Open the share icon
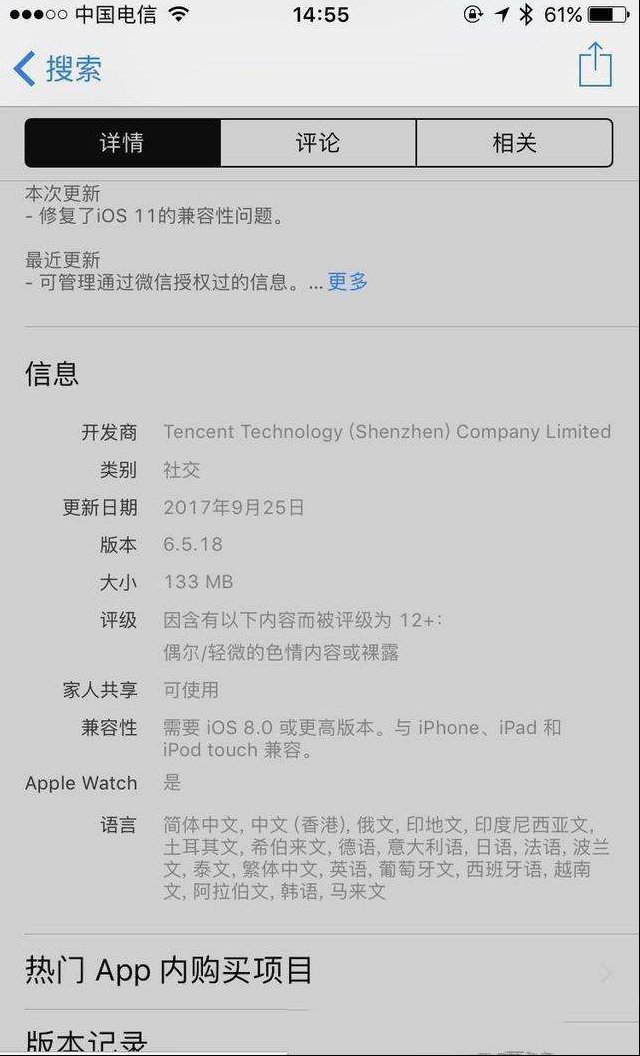 tap(596, 65)
